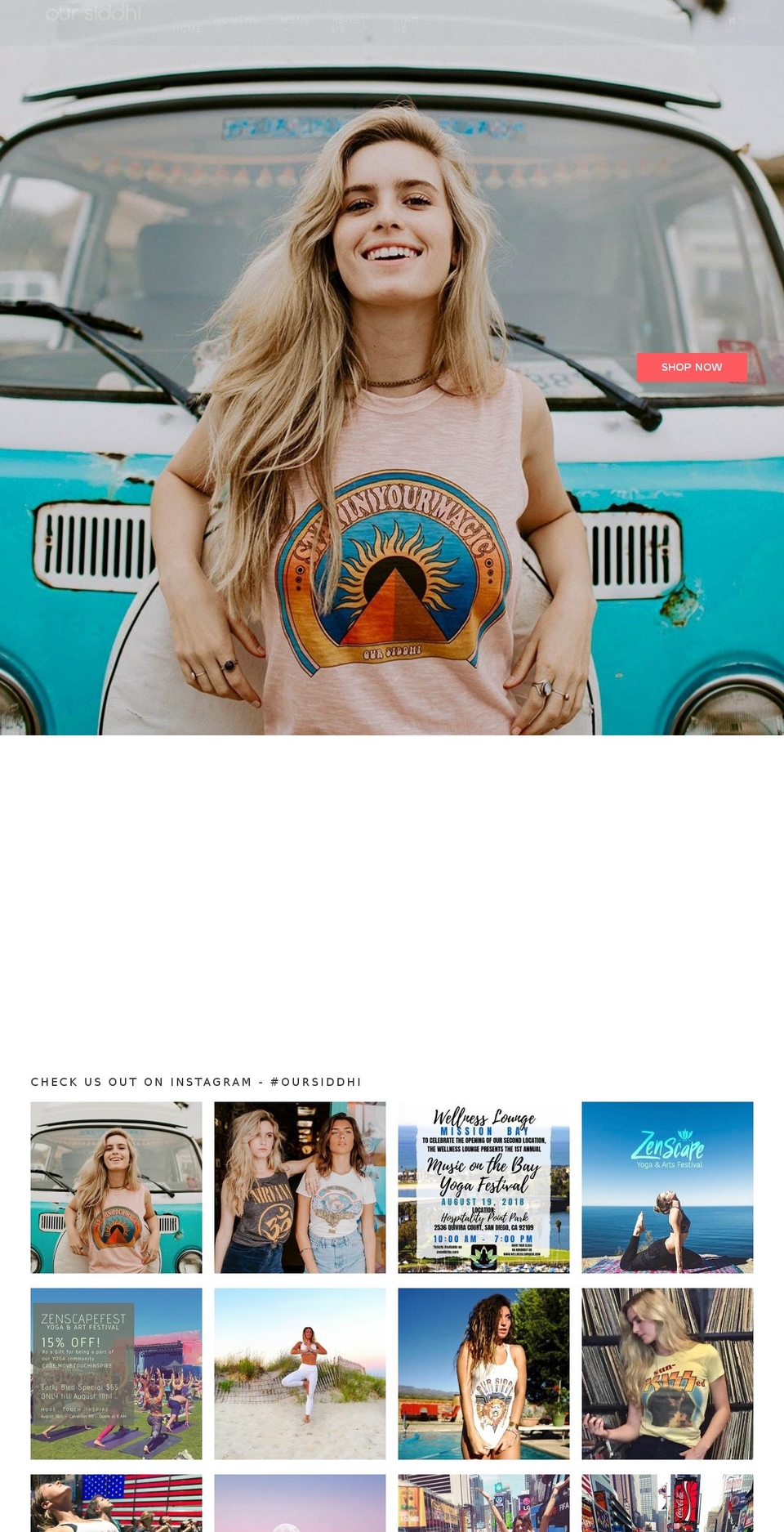This screenshot has height=1532, width=784.
Task: Open the search icon in the header
Action: (711, 21)
